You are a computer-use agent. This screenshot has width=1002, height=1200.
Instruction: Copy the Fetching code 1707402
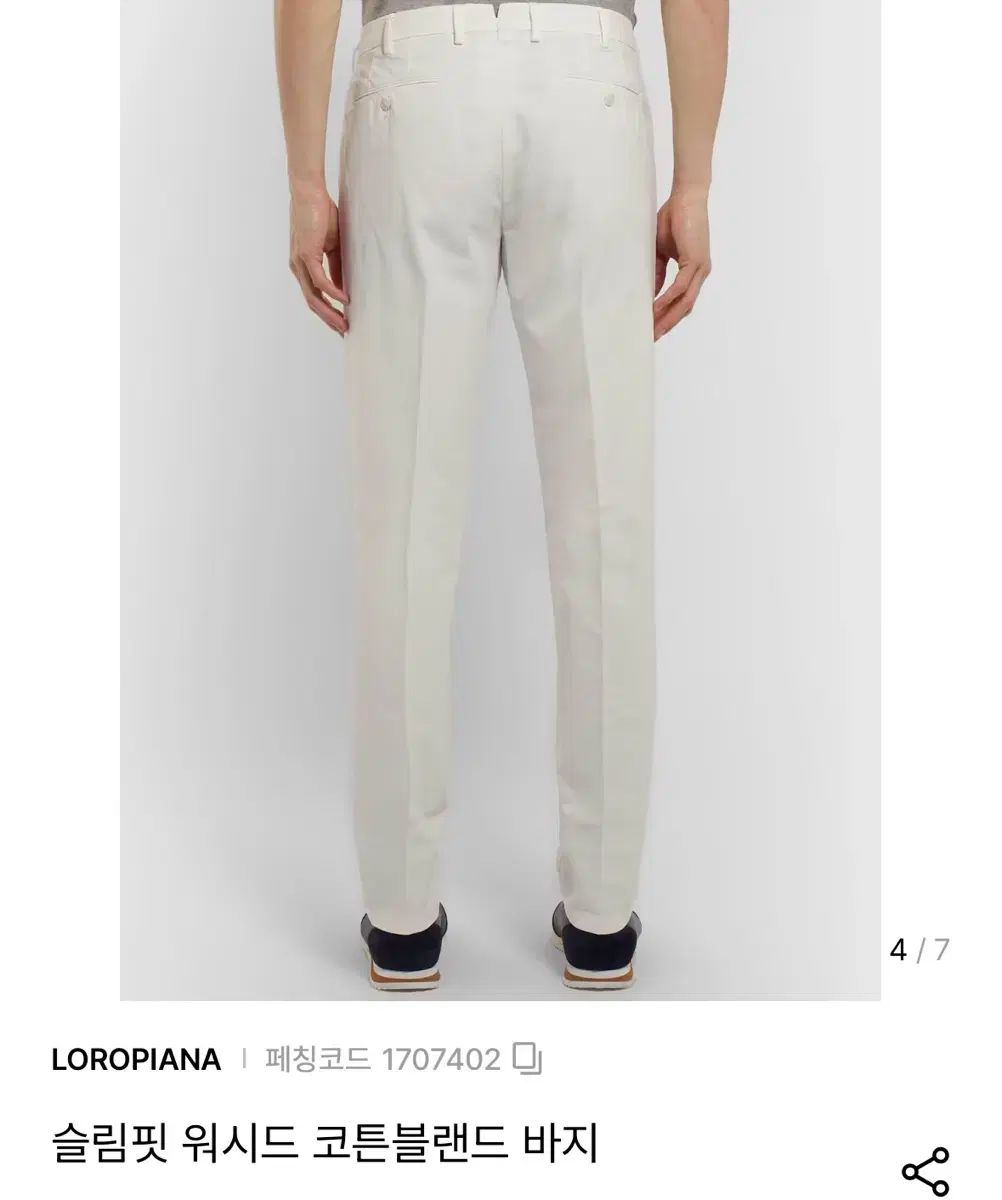527,1058
